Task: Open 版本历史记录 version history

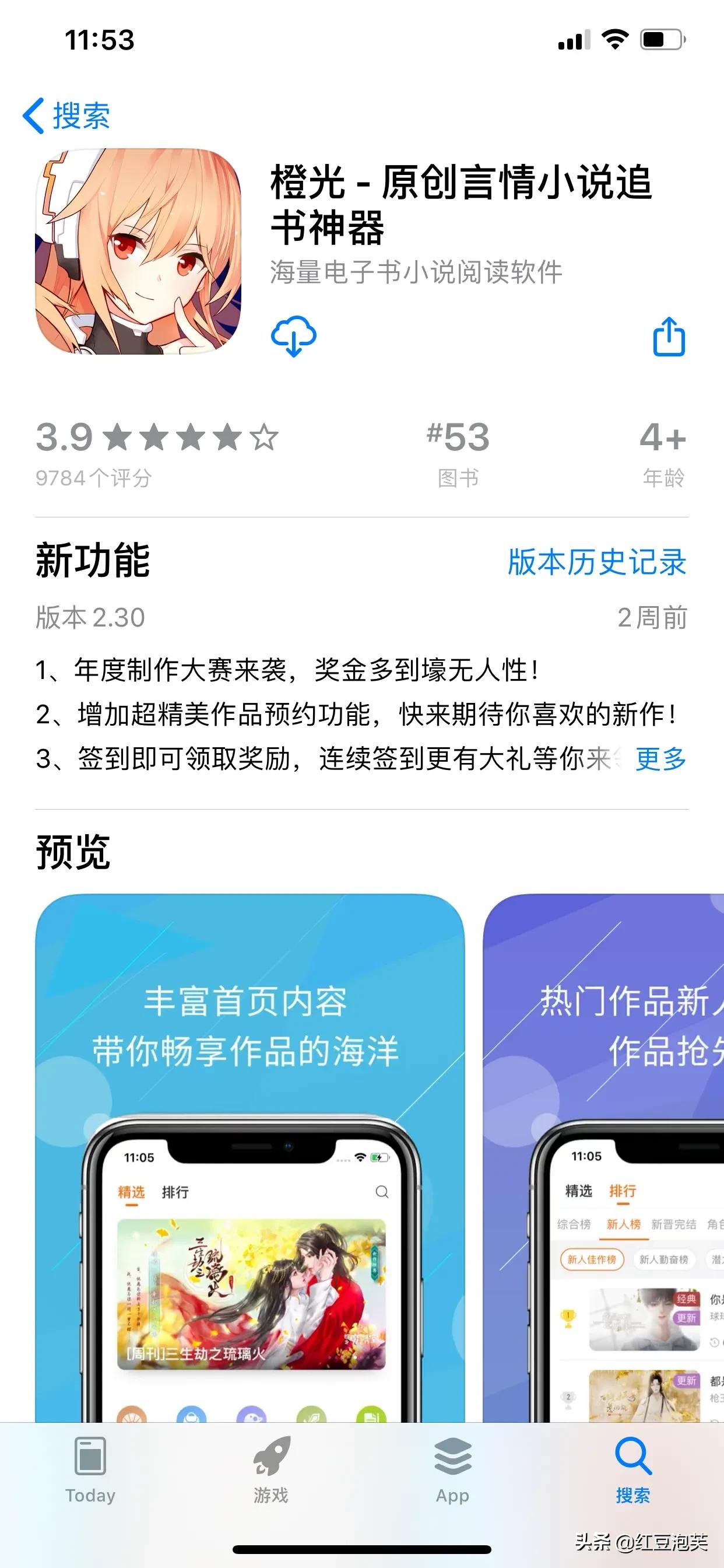Action: click(x=597, y=561)
